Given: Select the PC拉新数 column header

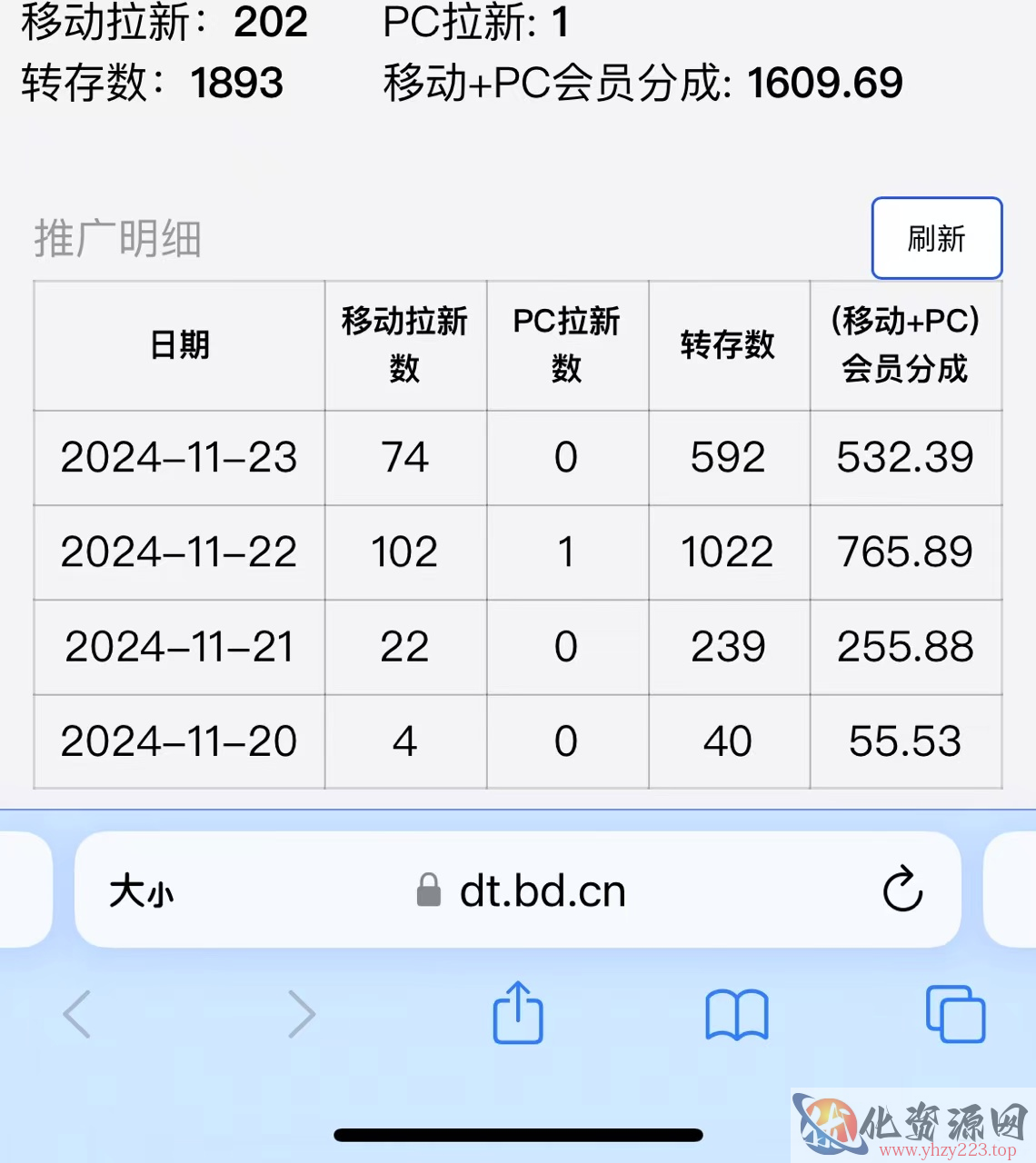Looking at the screenshot, I should point(566,345).
